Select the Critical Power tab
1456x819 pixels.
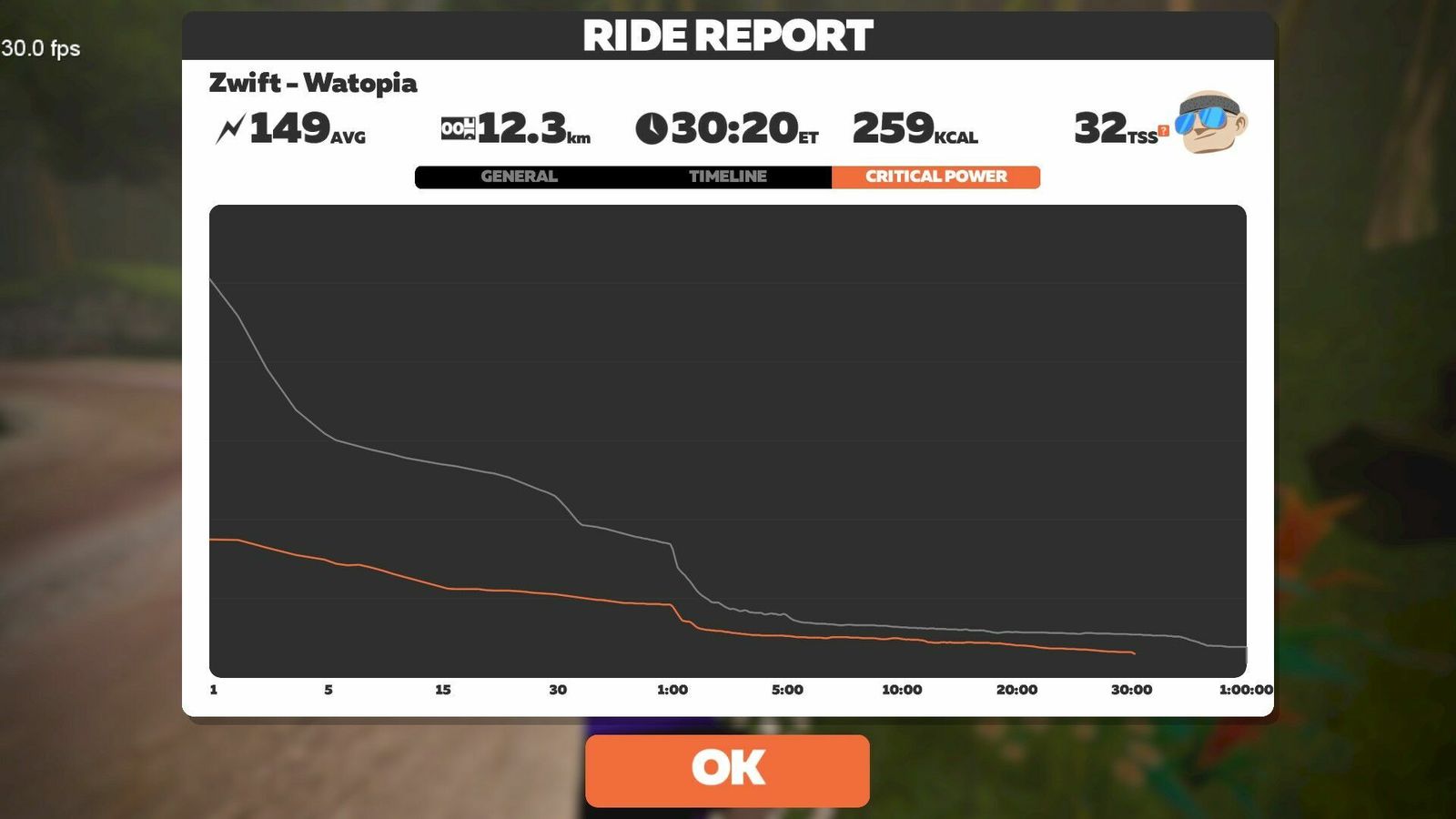(935, 177)
